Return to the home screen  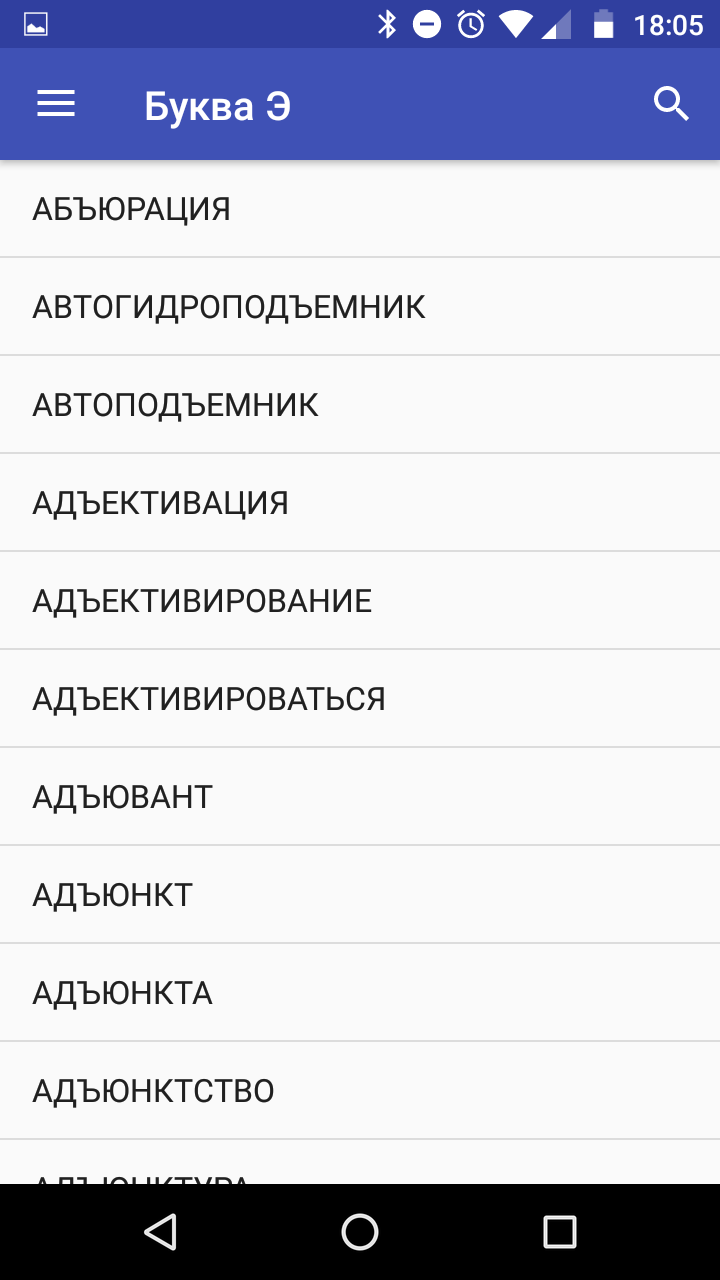click(360, 1232)
